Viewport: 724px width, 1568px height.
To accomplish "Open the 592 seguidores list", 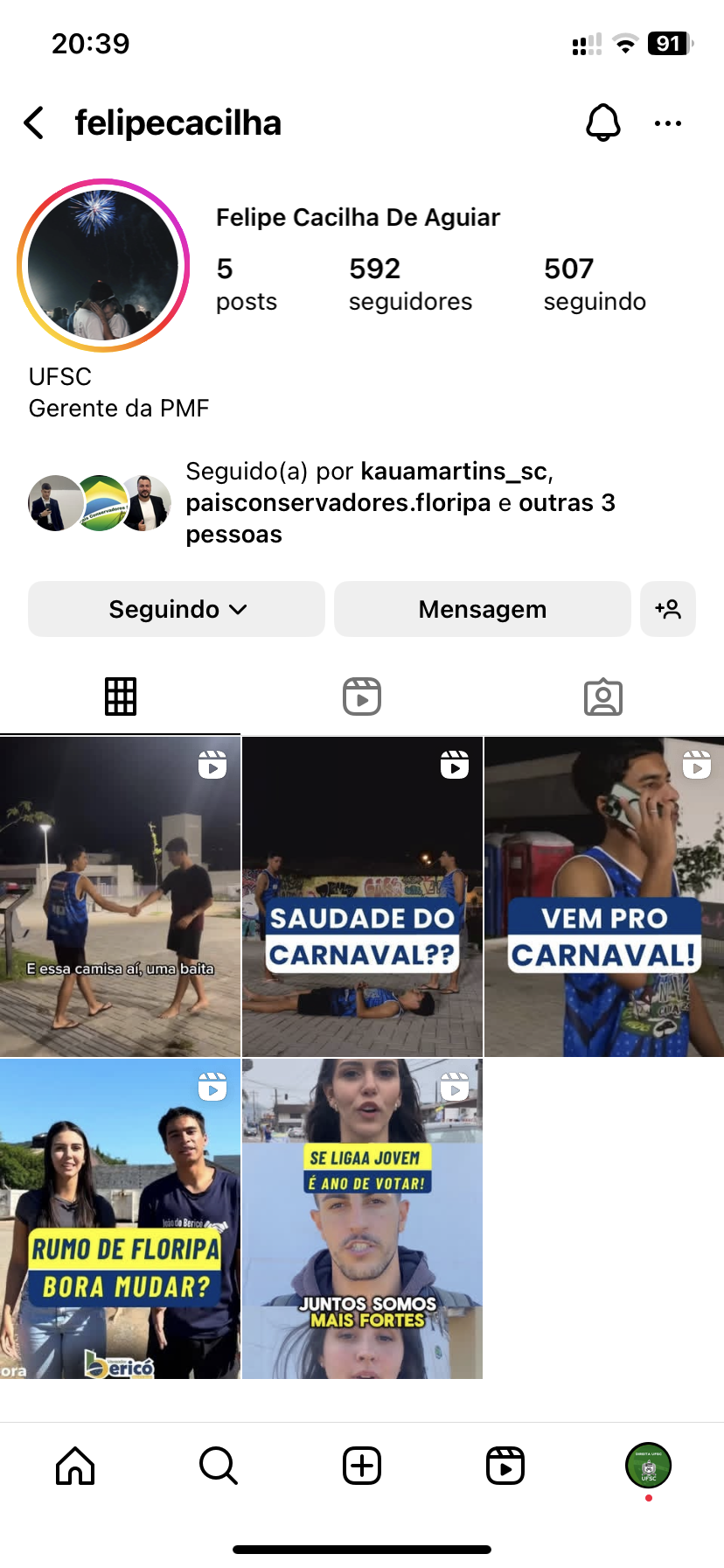I will tap(409, 283).
